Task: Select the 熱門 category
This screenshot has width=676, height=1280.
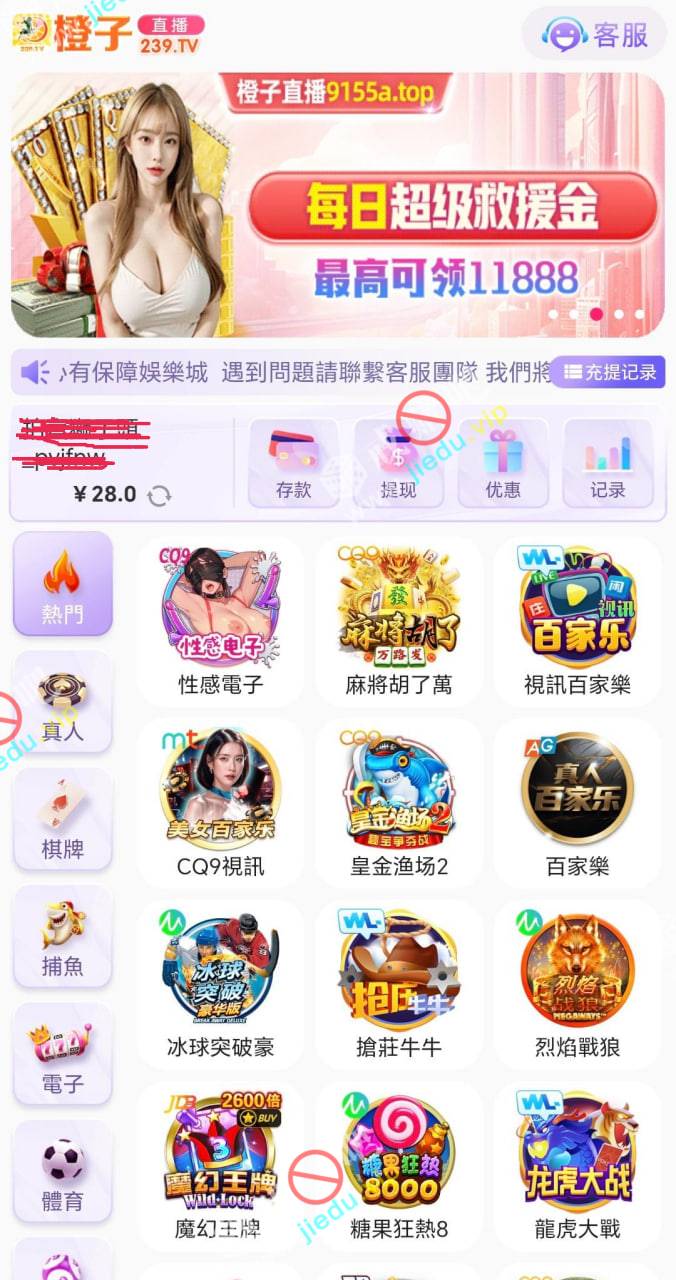Action: tap(62, 586)
